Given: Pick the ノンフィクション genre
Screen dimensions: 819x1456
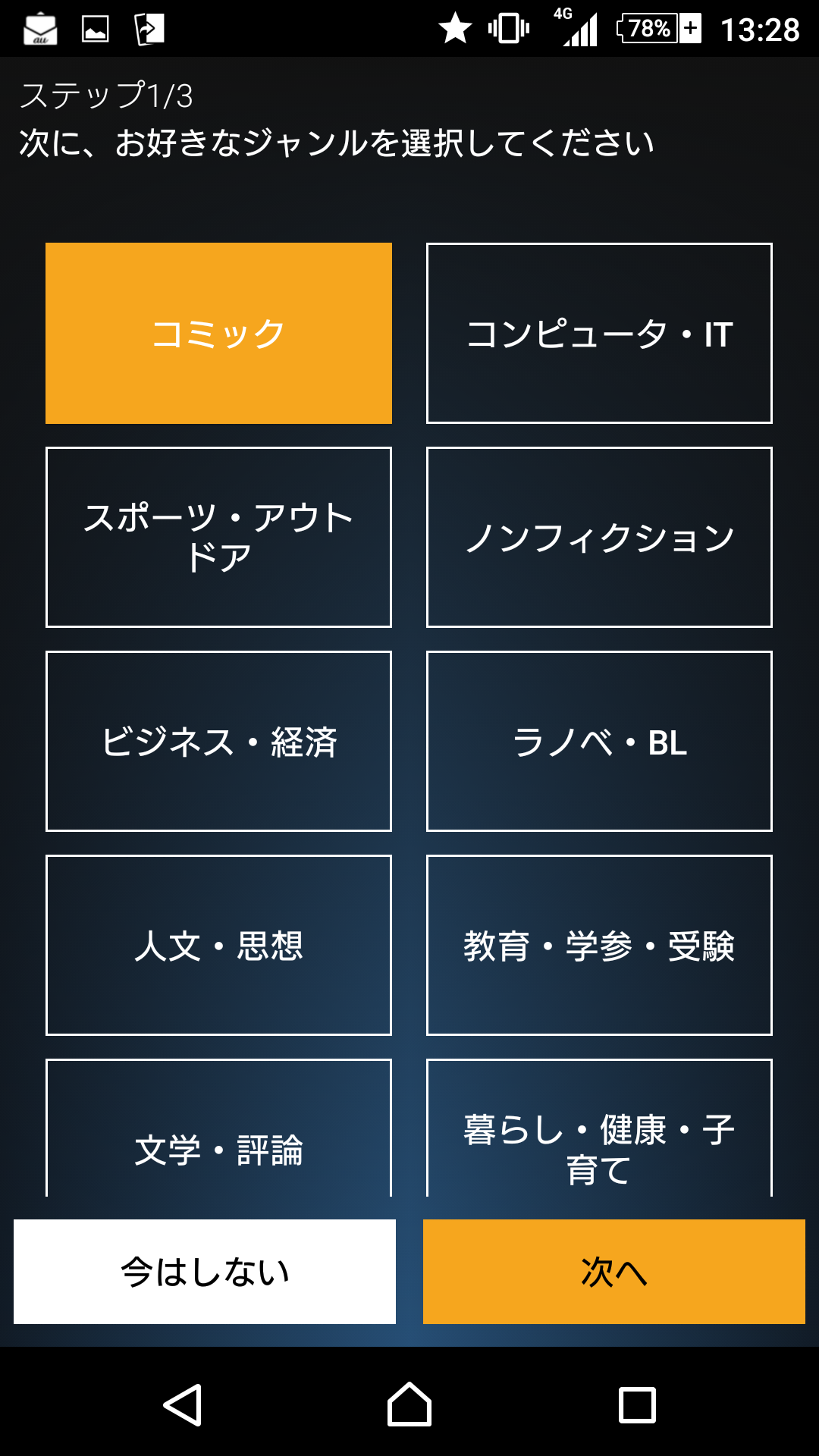Looking at the screenshot, I should (599, 537).
